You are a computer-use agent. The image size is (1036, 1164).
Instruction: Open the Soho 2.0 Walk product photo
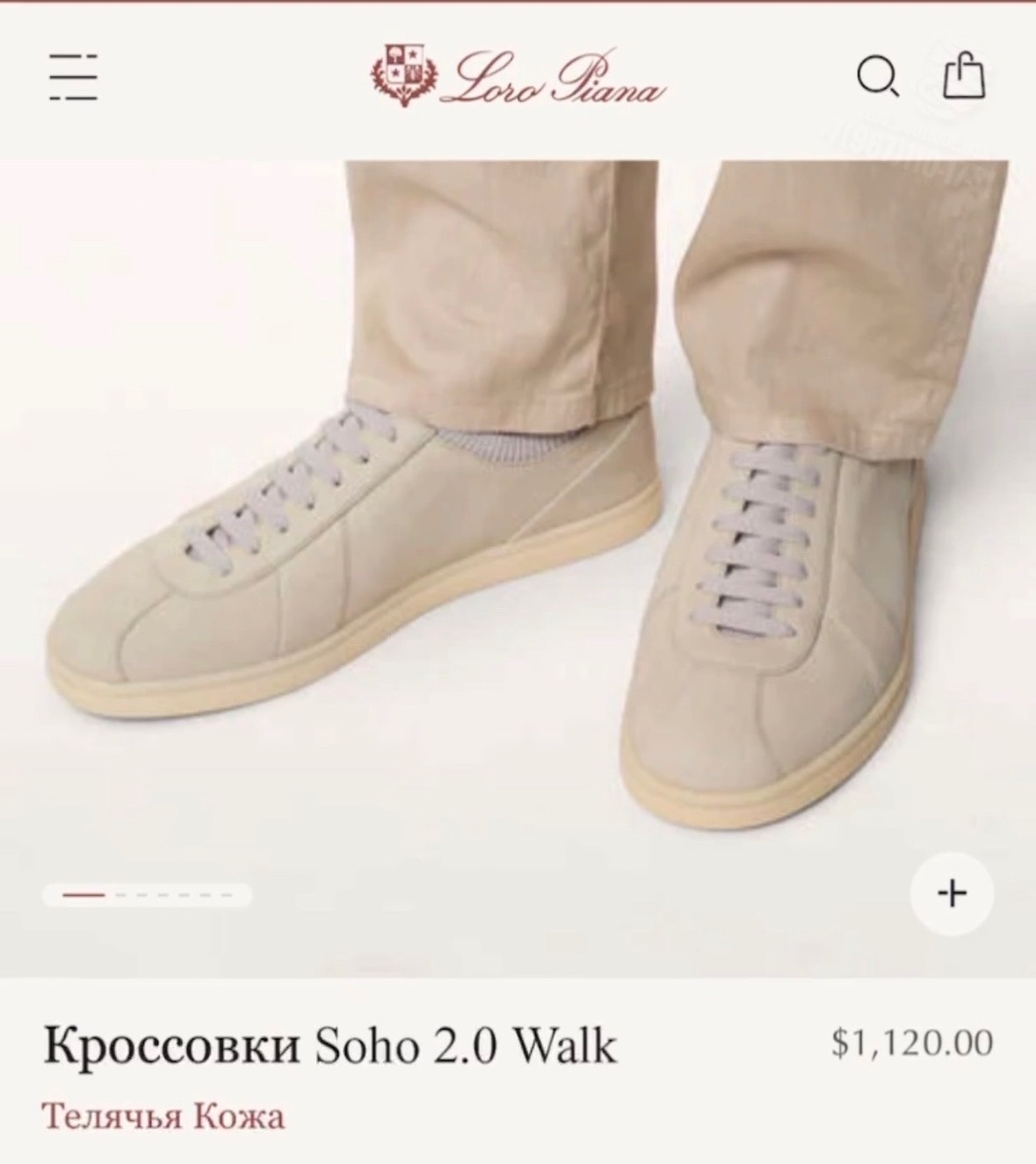coord(518,568)
